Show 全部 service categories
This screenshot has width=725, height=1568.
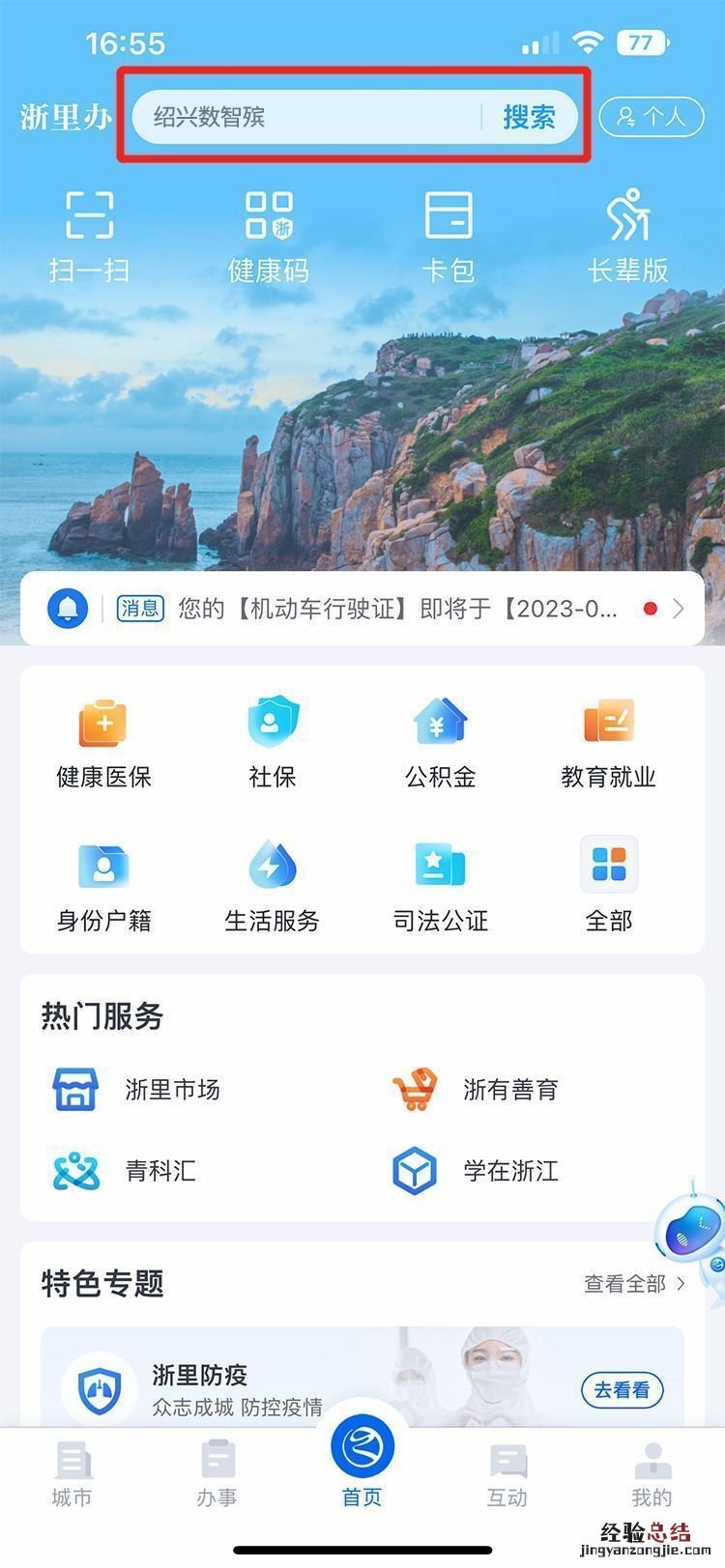(x=609, y=887)
